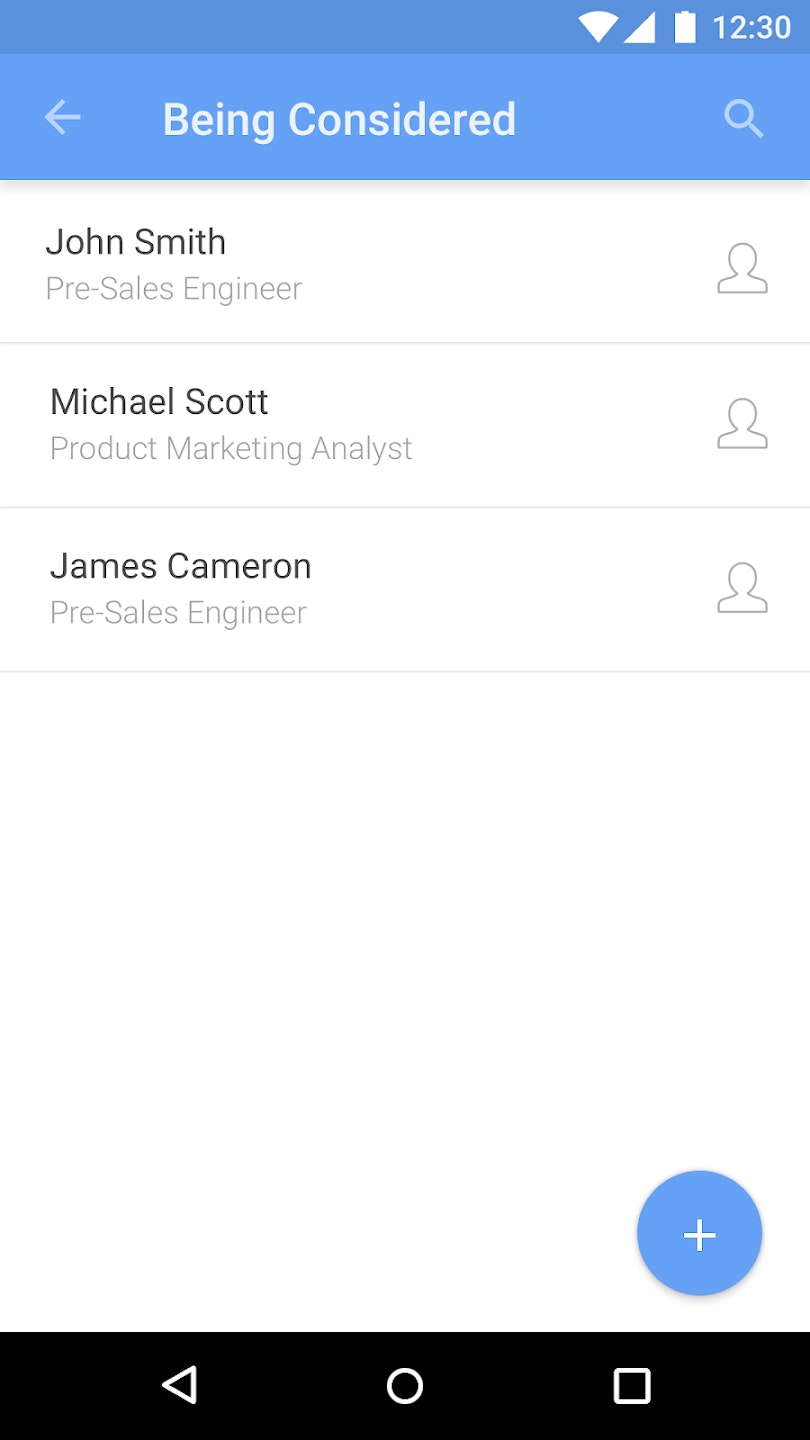Tap the profile icon beside James Cameron

(742, 588)
